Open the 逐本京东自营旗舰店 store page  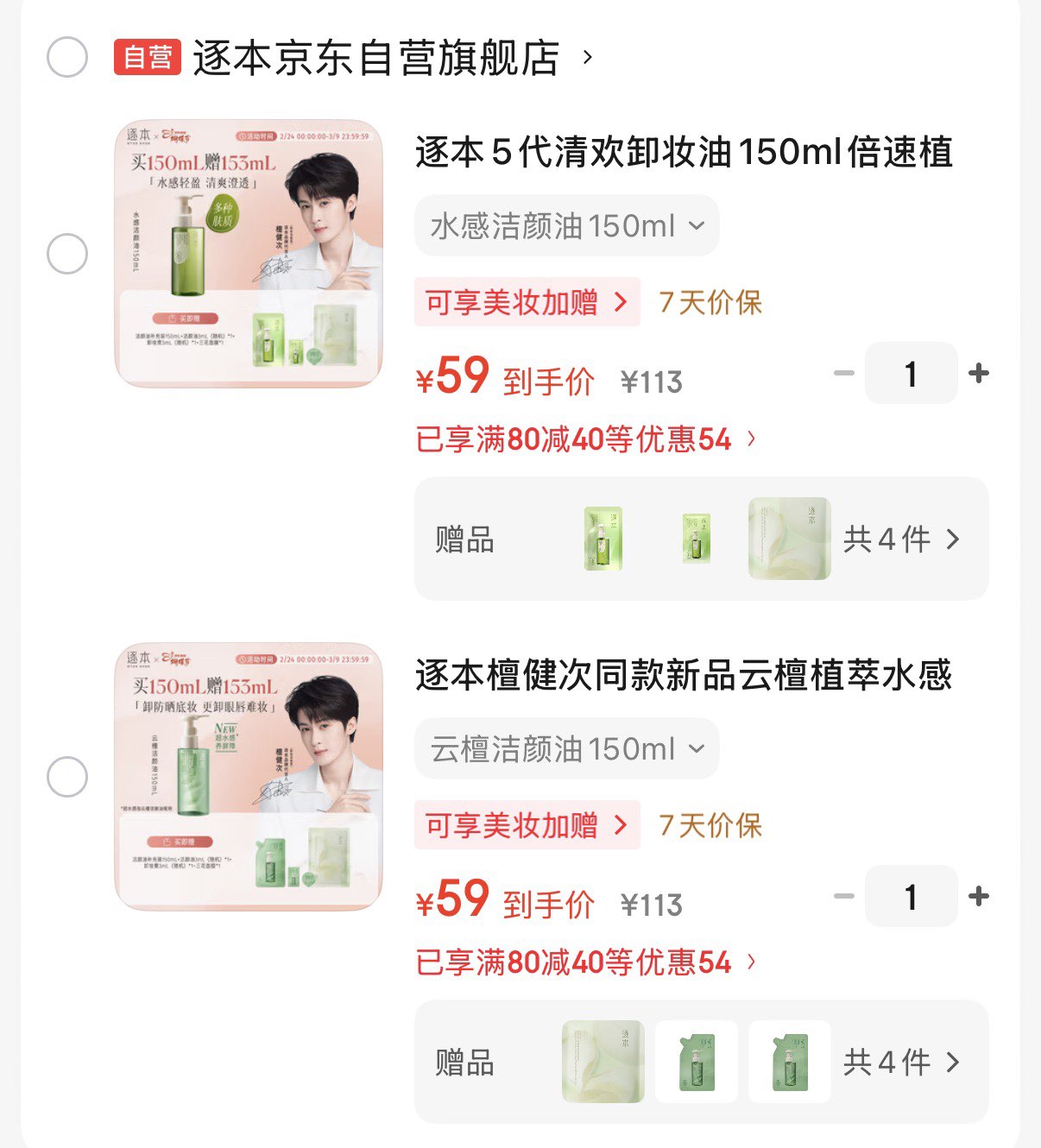point(376,58)
